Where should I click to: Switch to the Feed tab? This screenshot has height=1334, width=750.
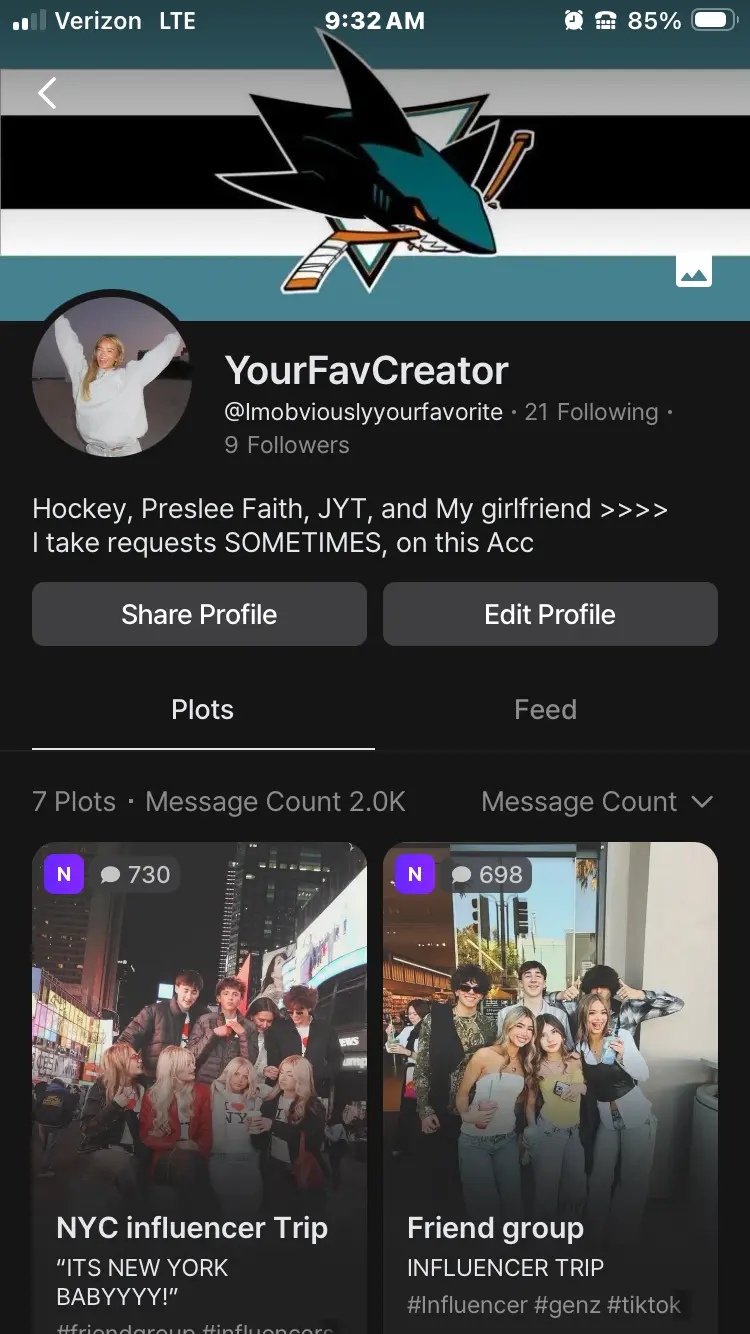pyautogui.click(x=546, y=710)
